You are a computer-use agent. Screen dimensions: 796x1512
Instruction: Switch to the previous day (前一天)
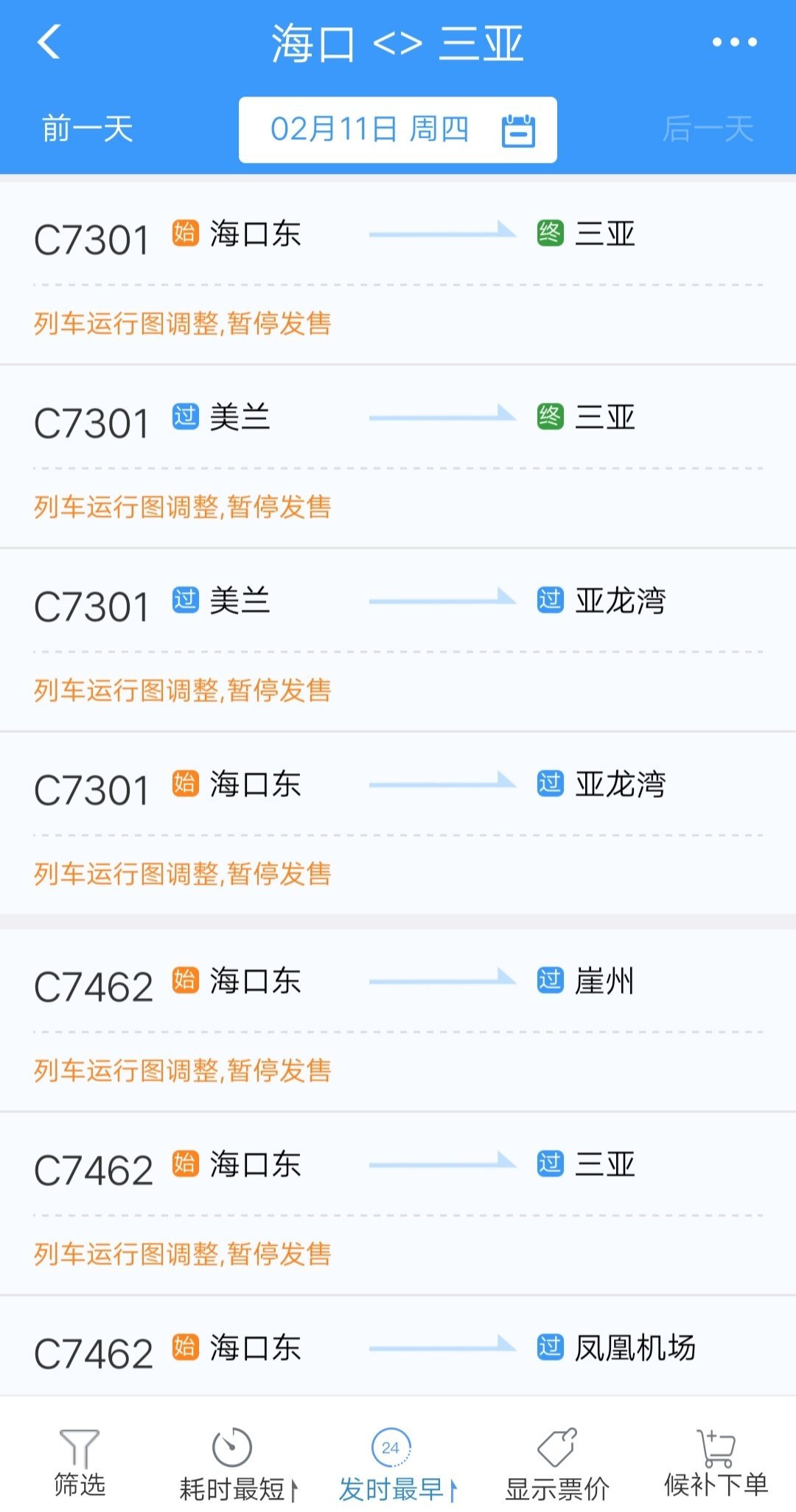(87, 129)
